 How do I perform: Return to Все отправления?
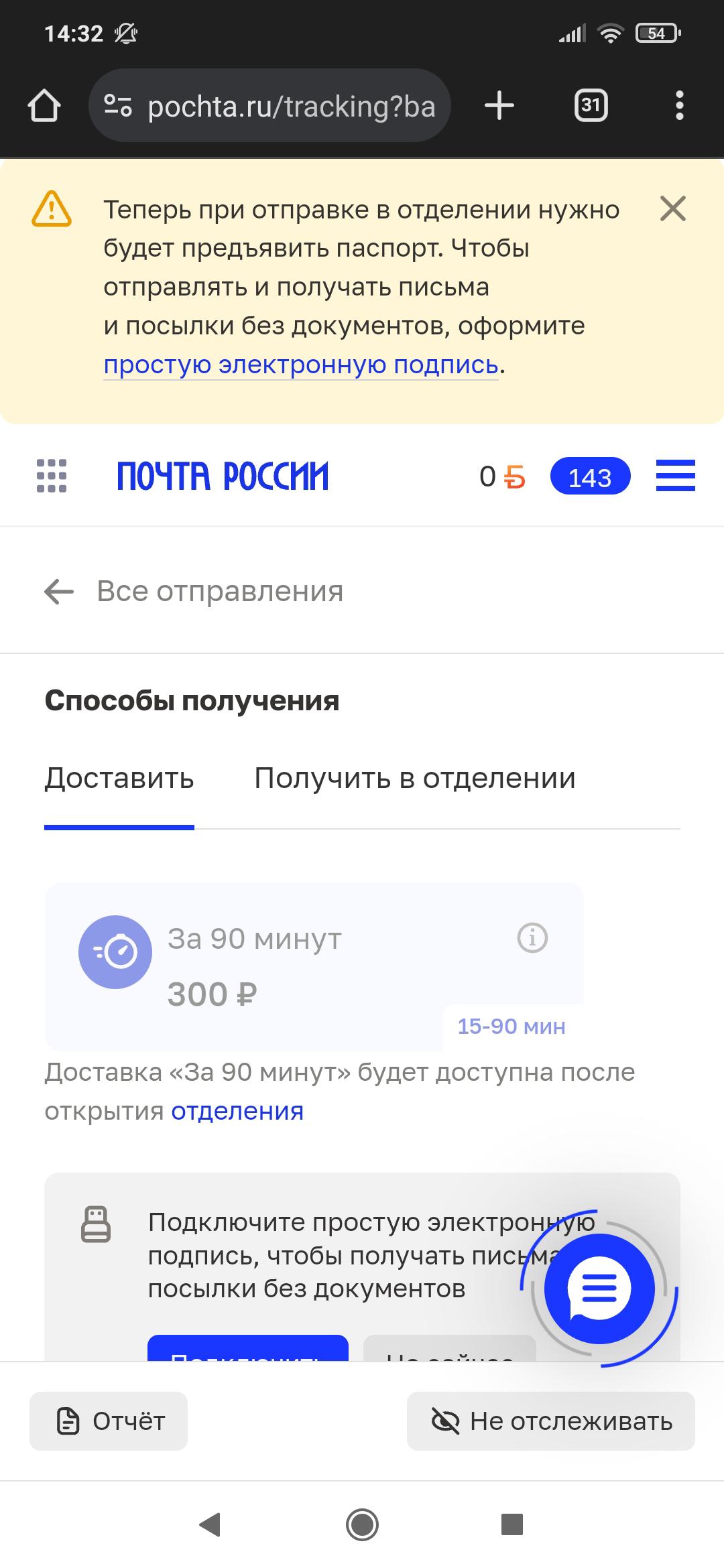tap(194, 592)
